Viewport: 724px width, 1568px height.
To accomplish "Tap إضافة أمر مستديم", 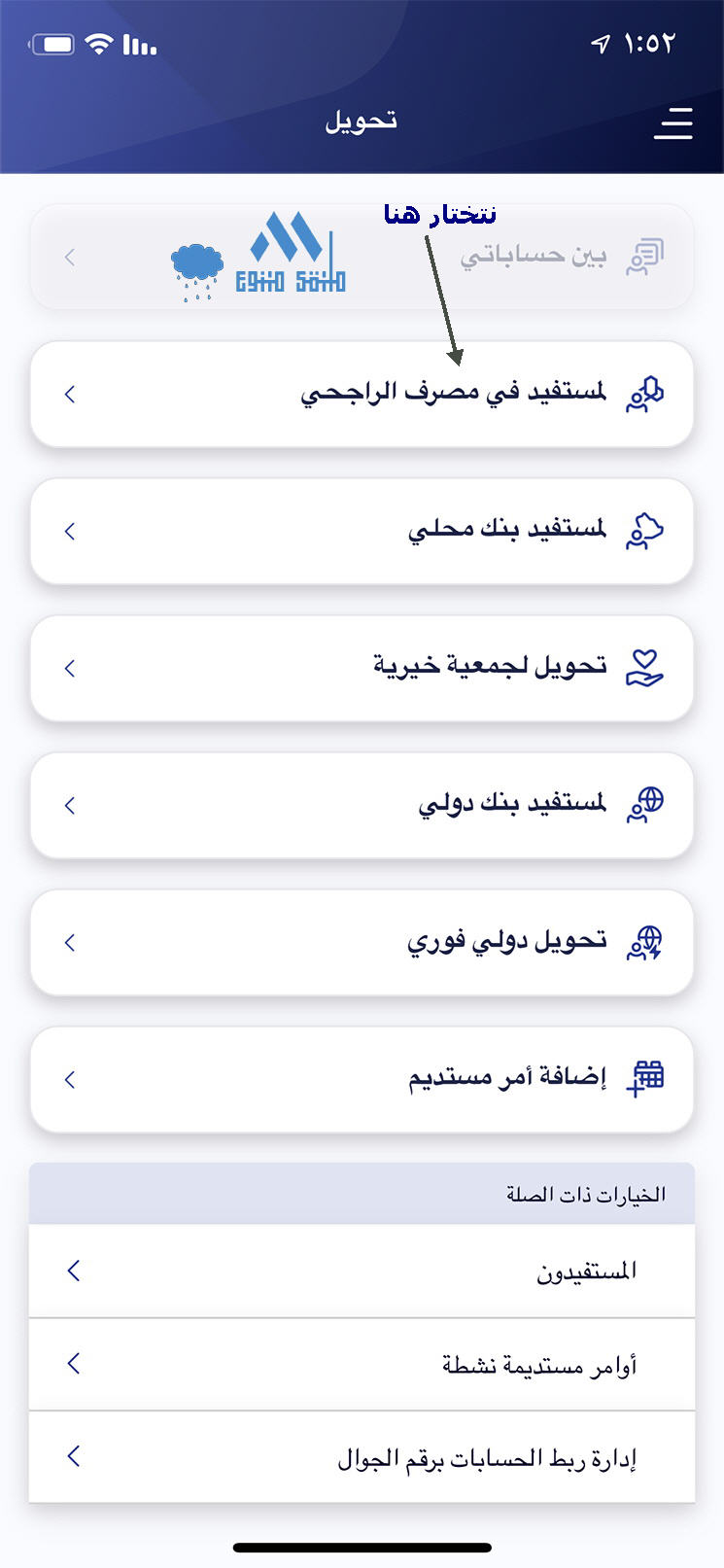I will click(362, 1079).
